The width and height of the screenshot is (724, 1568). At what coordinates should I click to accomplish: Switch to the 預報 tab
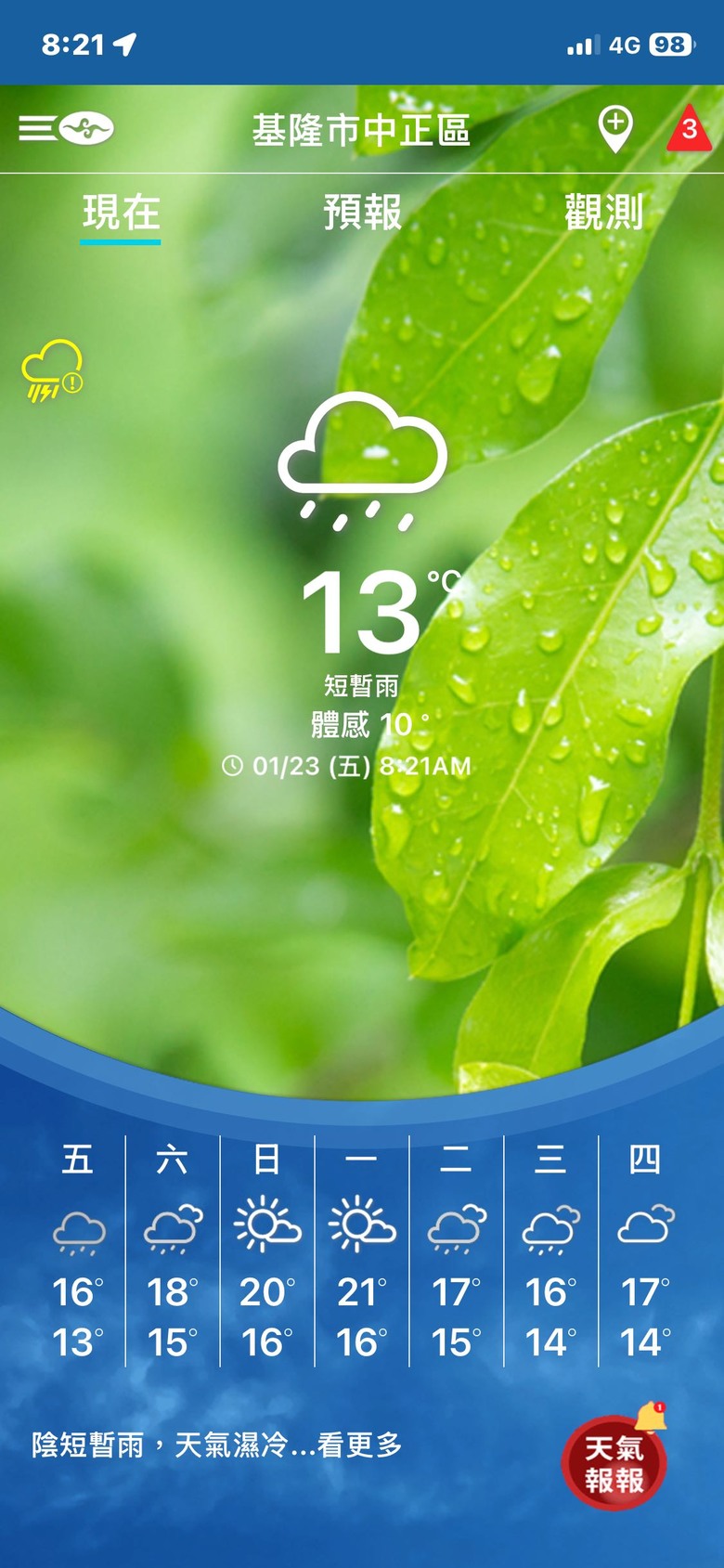coord(362,213)
